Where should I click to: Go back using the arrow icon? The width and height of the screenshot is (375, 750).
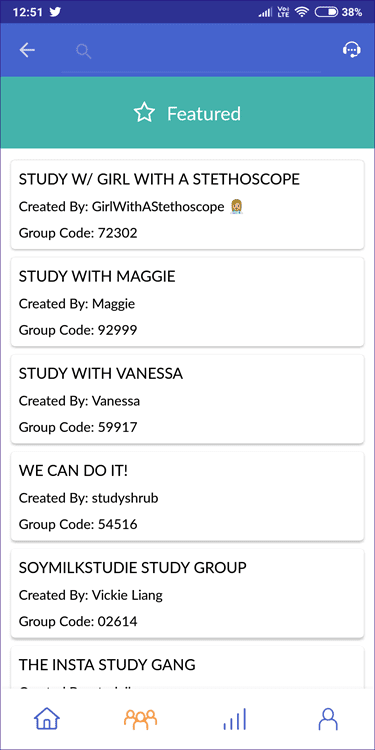click(27, 50)
